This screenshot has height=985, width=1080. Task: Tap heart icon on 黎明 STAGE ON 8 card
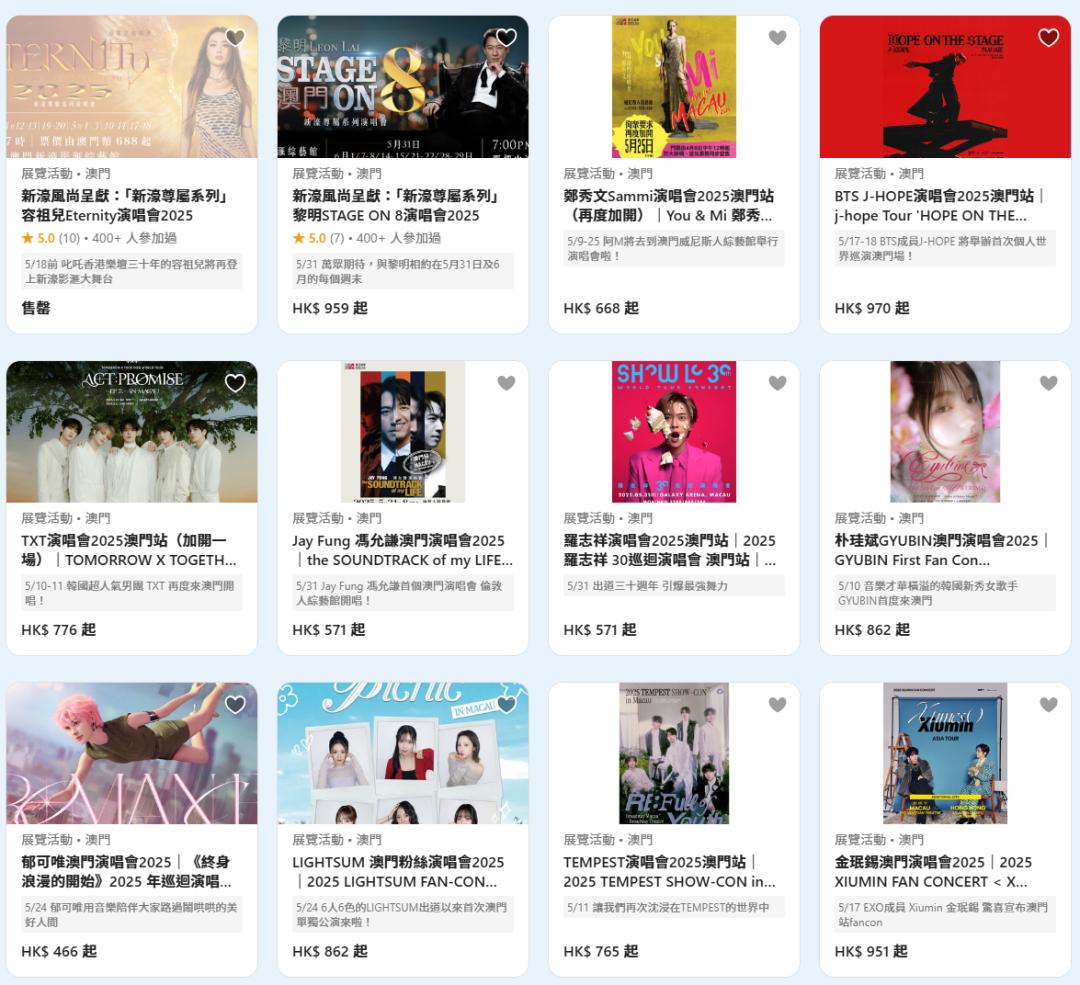(506, 38)
